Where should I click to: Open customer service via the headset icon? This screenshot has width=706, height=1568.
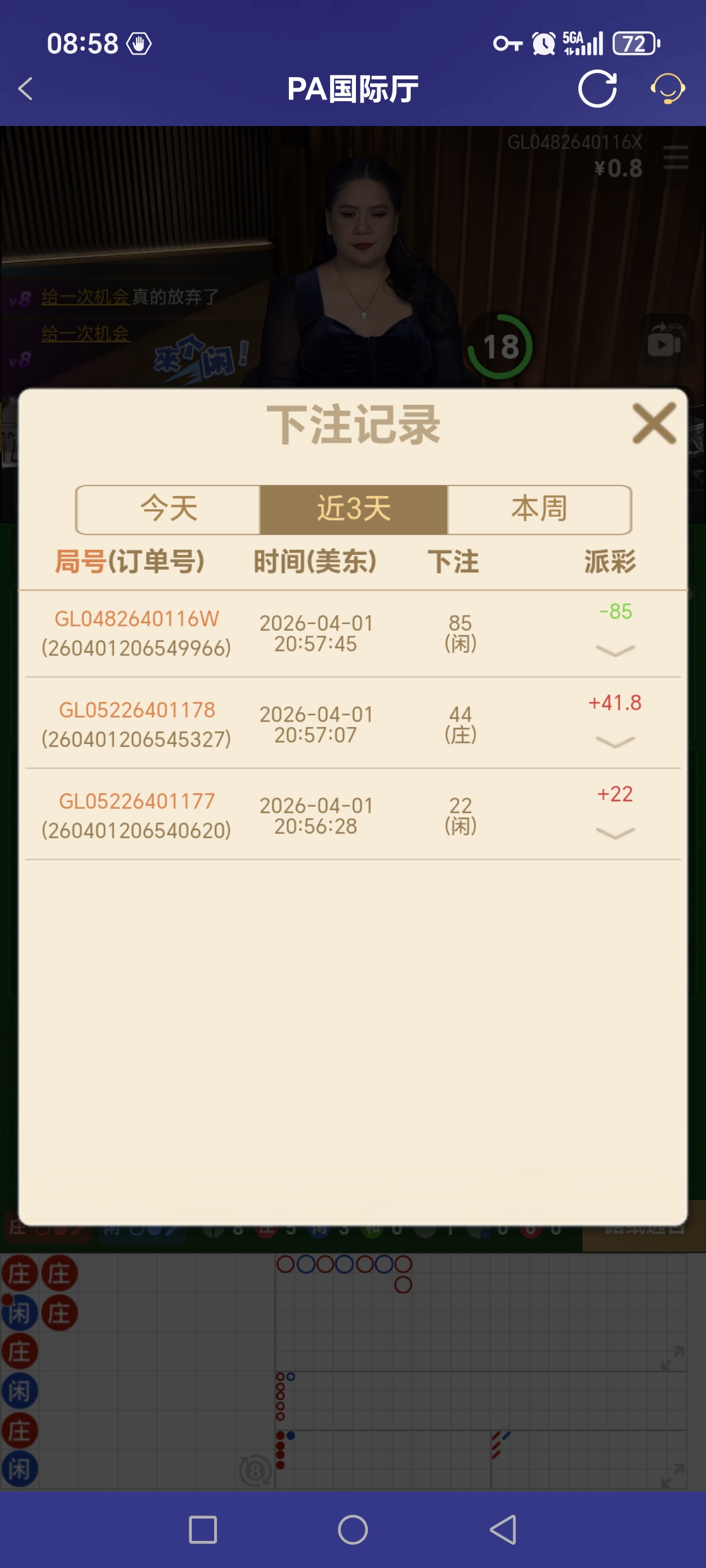(668, 89)
